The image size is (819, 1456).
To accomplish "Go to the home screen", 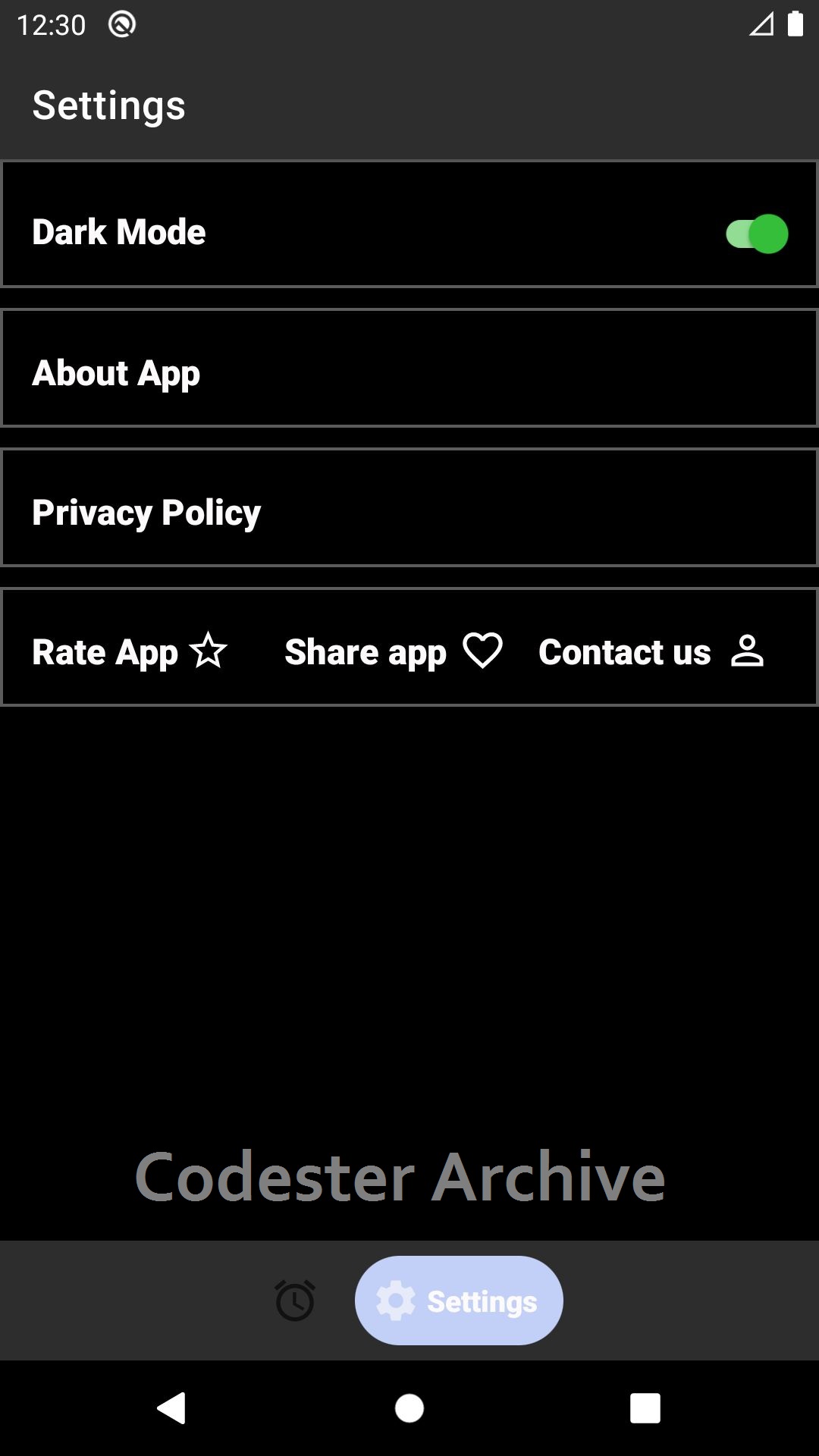I will click(409, 1408).
